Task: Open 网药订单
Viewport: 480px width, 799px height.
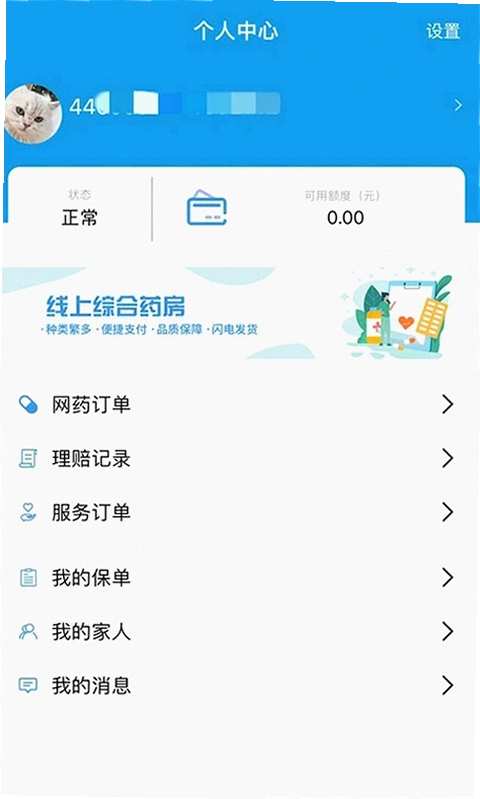Action: pyautogui.click(x=236, y=404)
